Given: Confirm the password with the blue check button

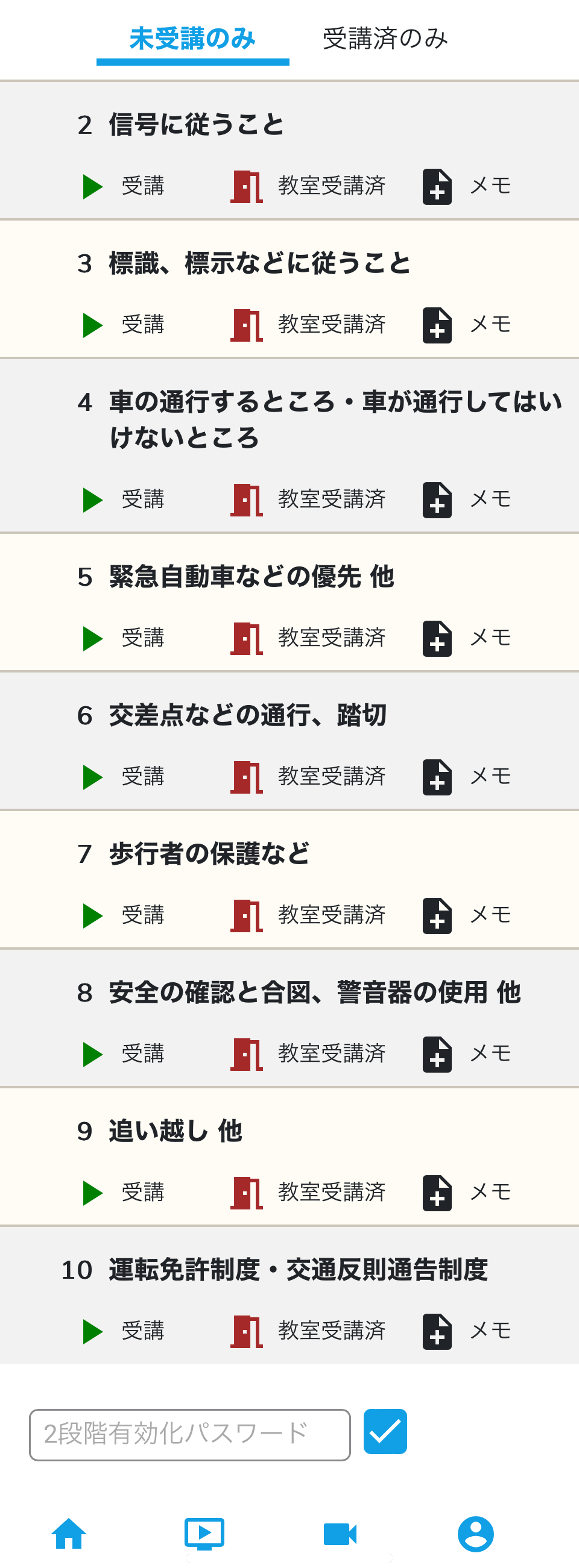Looking at the screenshot, I should coord(385,1431).
